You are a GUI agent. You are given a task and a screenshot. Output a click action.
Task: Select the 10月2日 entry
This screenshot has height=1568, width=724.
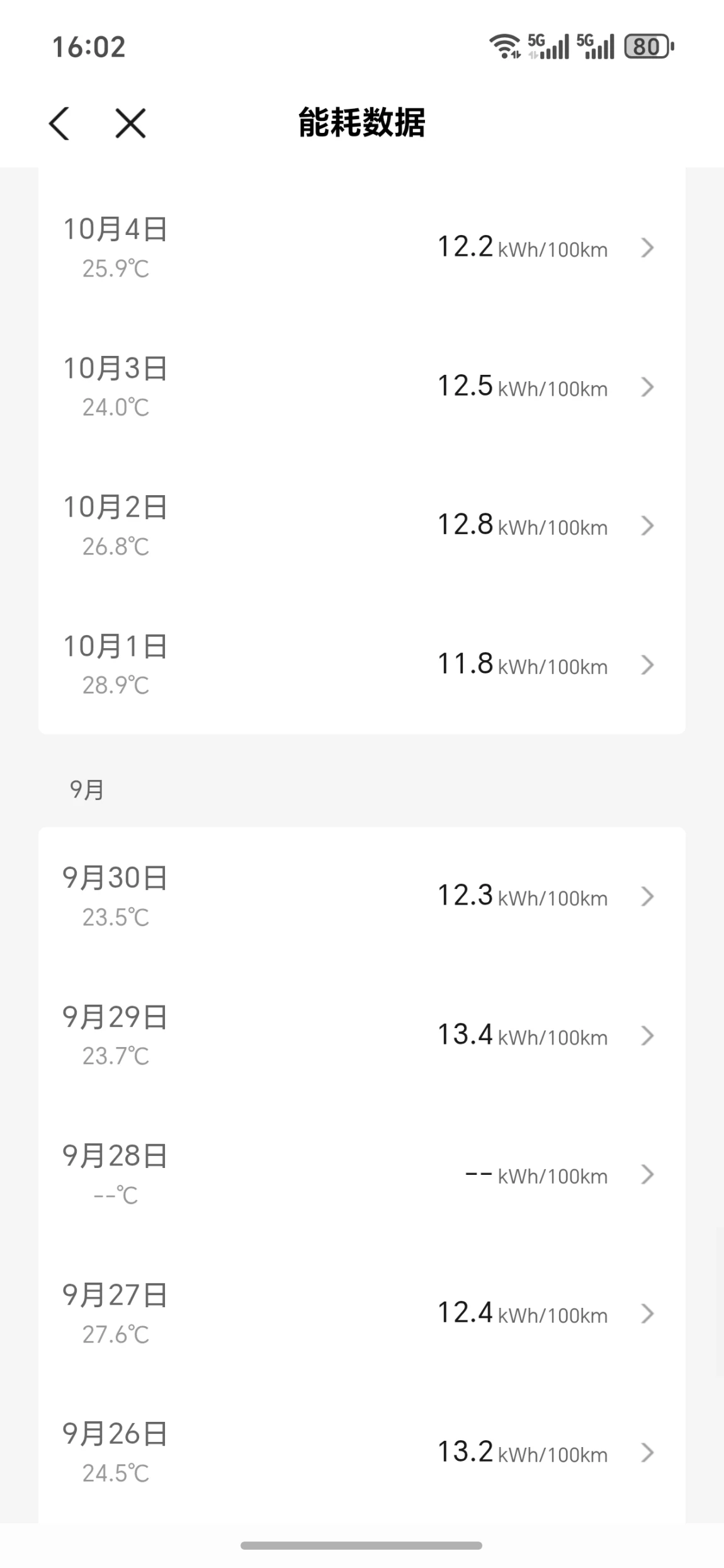tap(361, 526)
